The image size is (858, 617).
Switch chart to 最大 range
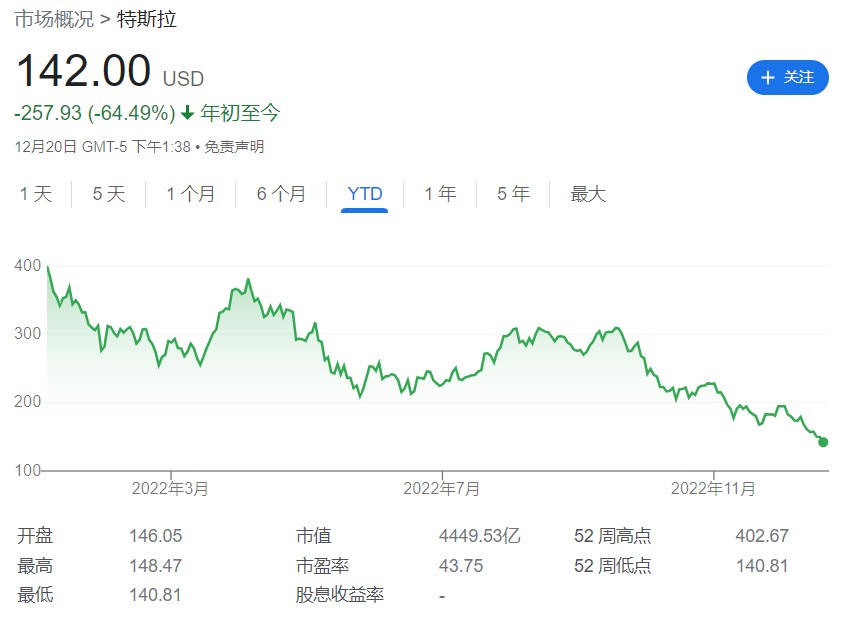[x=588, y=194]
